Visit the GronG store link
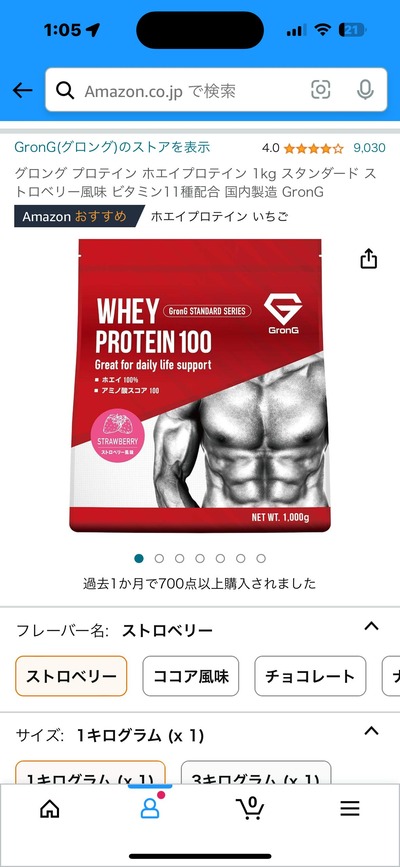Image resolution: width=400 pixels, height=867 pixels. (112, 147)
